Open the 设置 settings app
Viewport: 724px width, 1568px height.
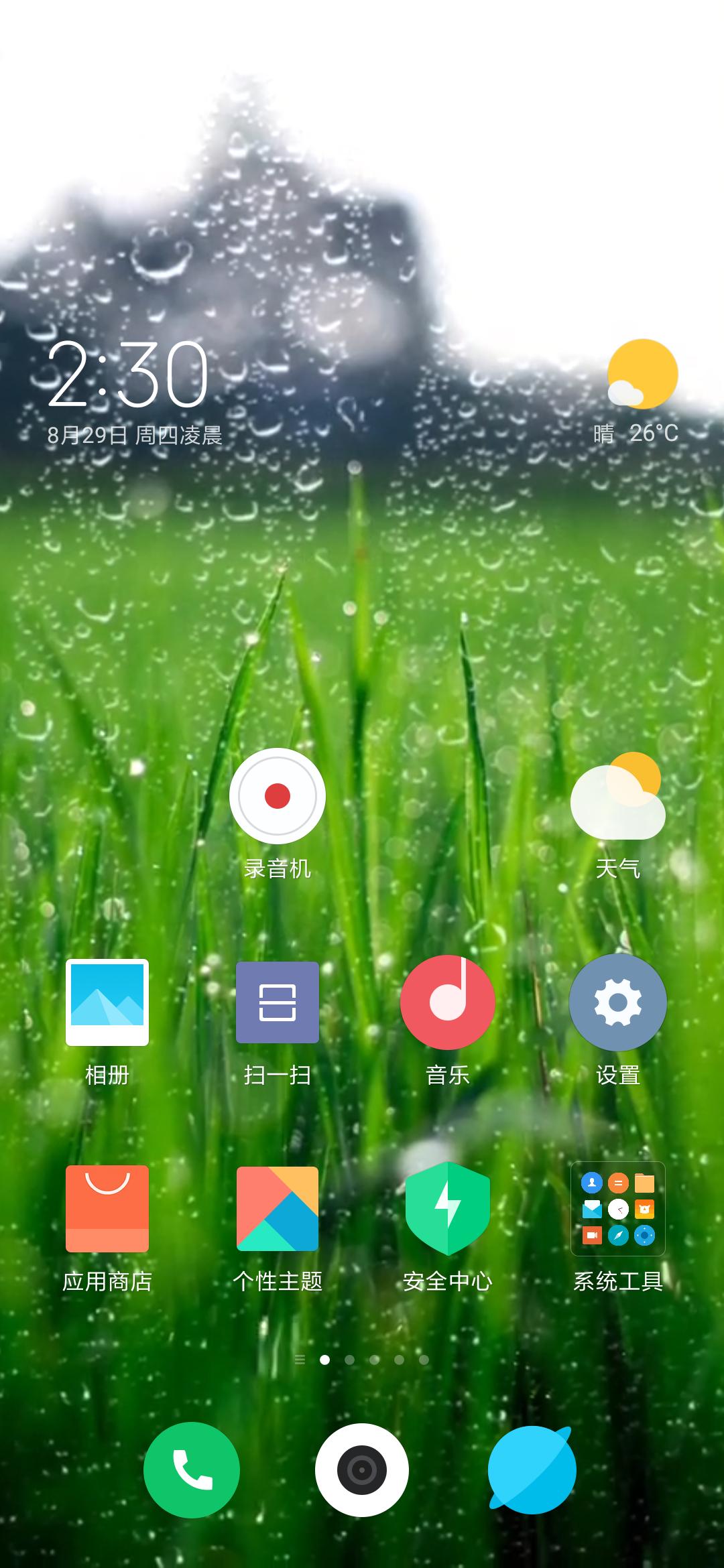618,1002
